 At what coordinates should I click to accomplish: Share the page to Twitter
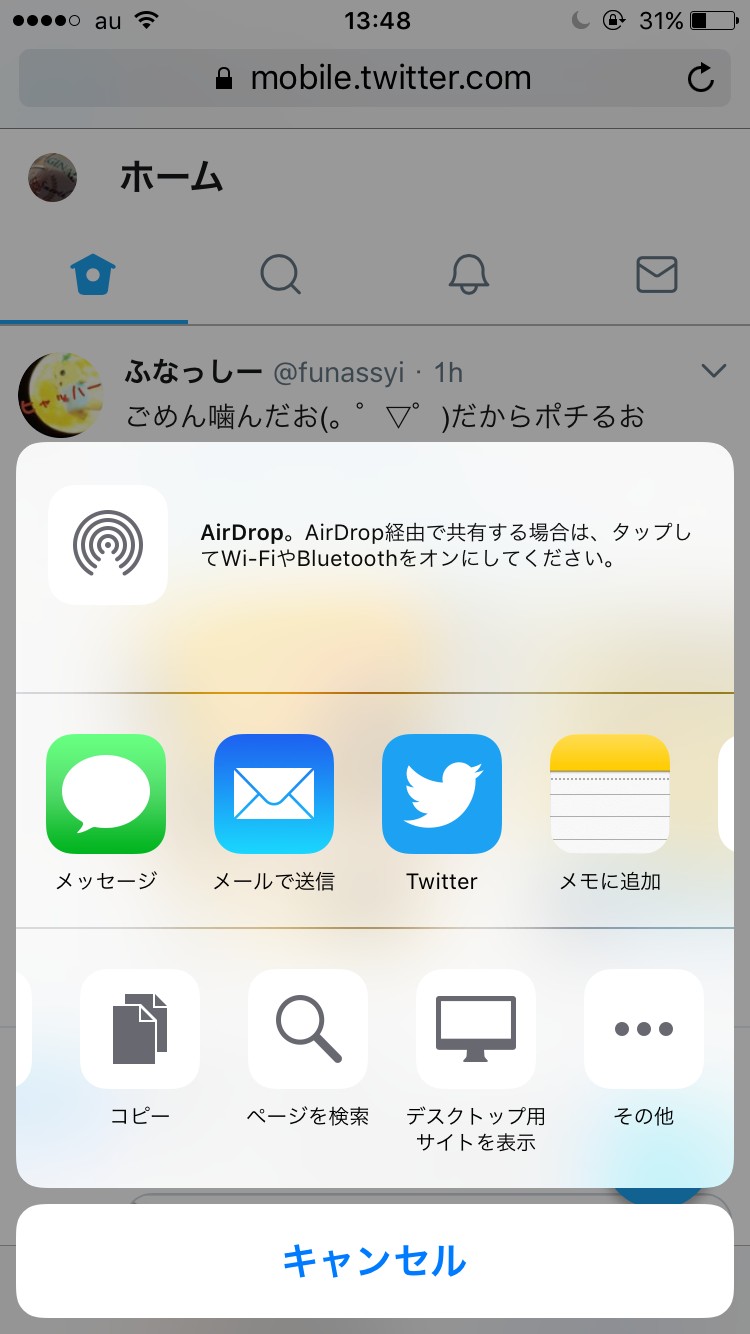point(442,794)
